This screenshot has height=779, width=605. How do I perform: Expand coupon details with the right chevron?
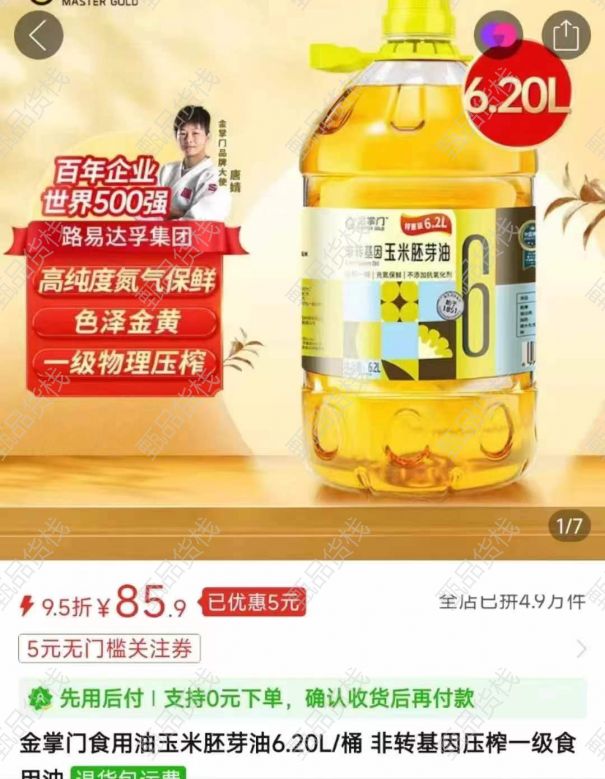(581, 649)
